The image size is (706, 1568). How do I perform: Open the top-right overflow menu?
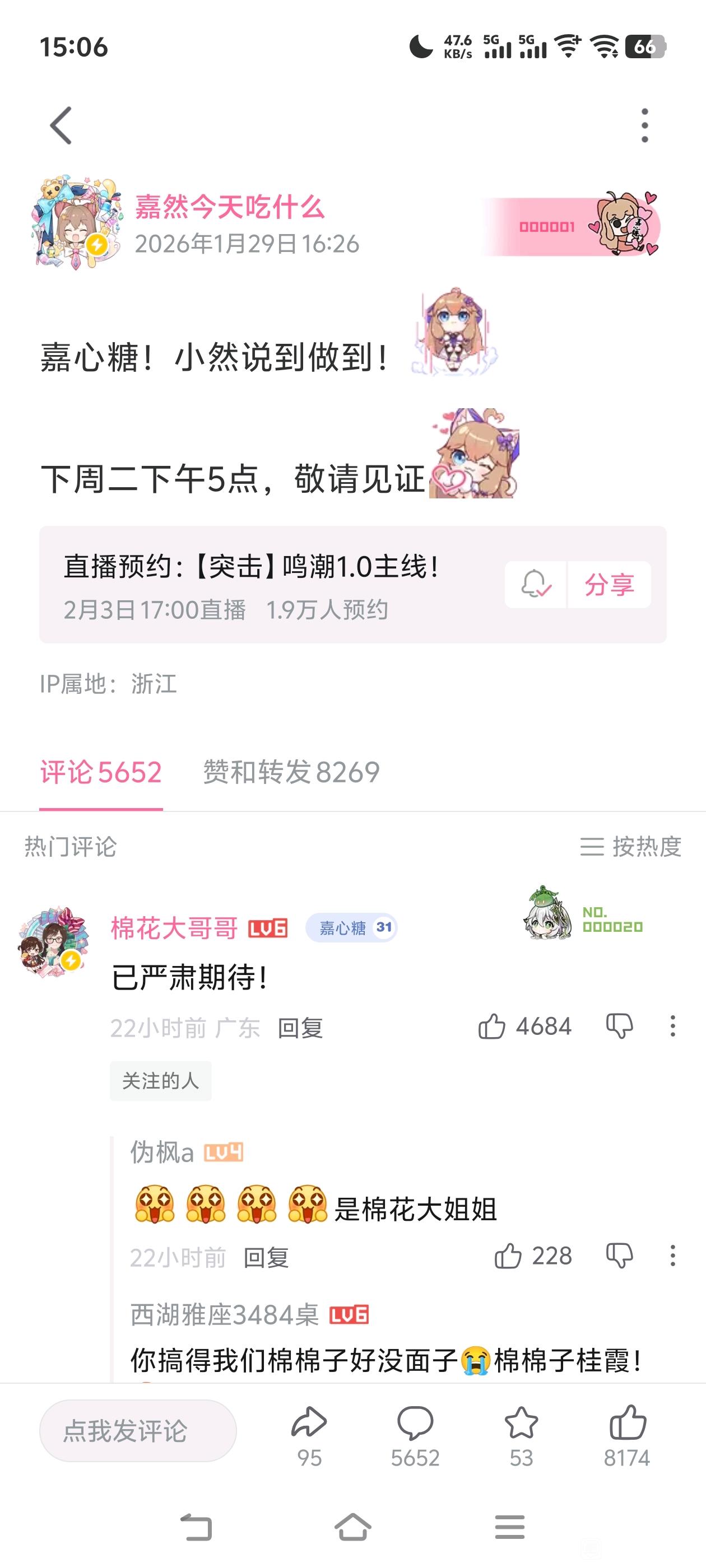pyautogui.click(x=644, y=125)
